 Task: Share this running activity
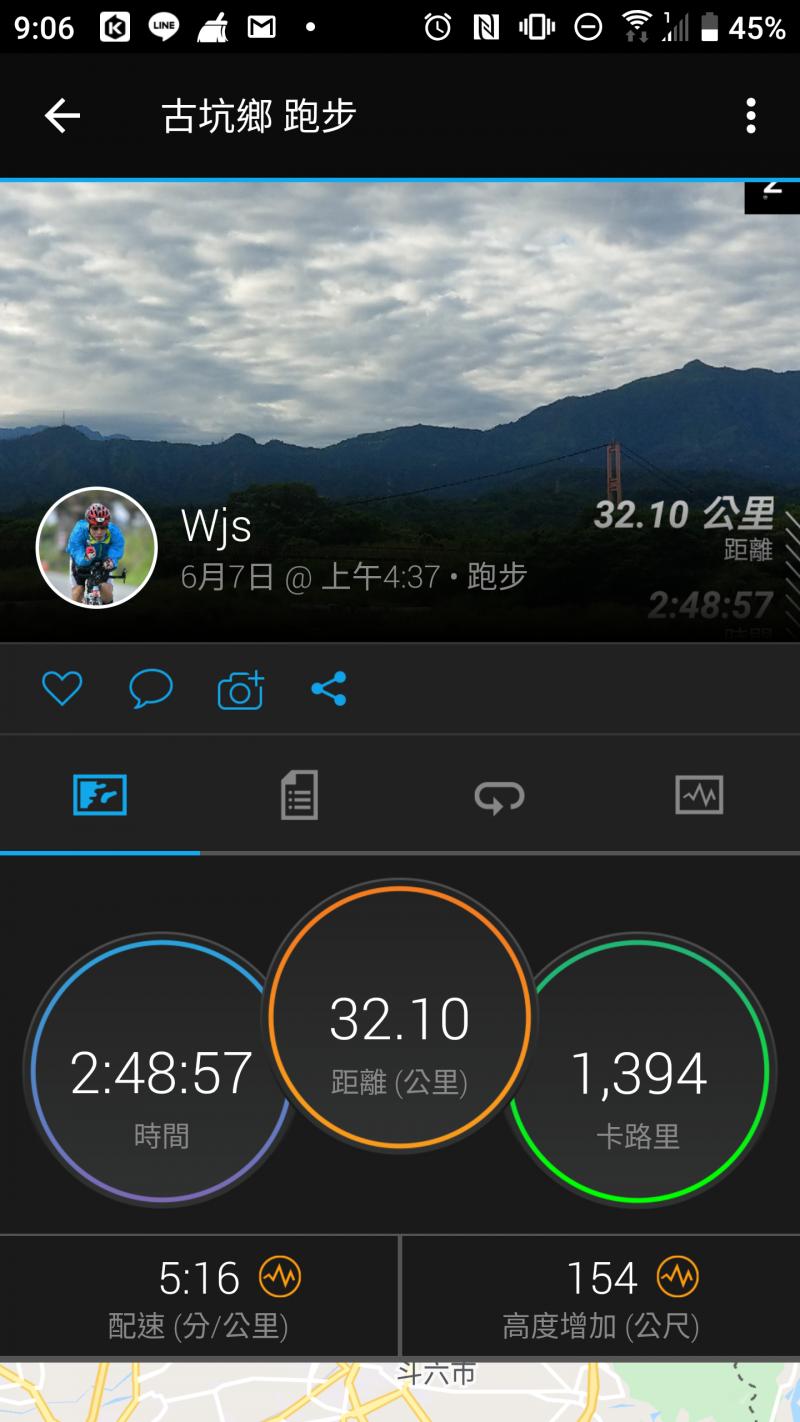pos(329,689)
